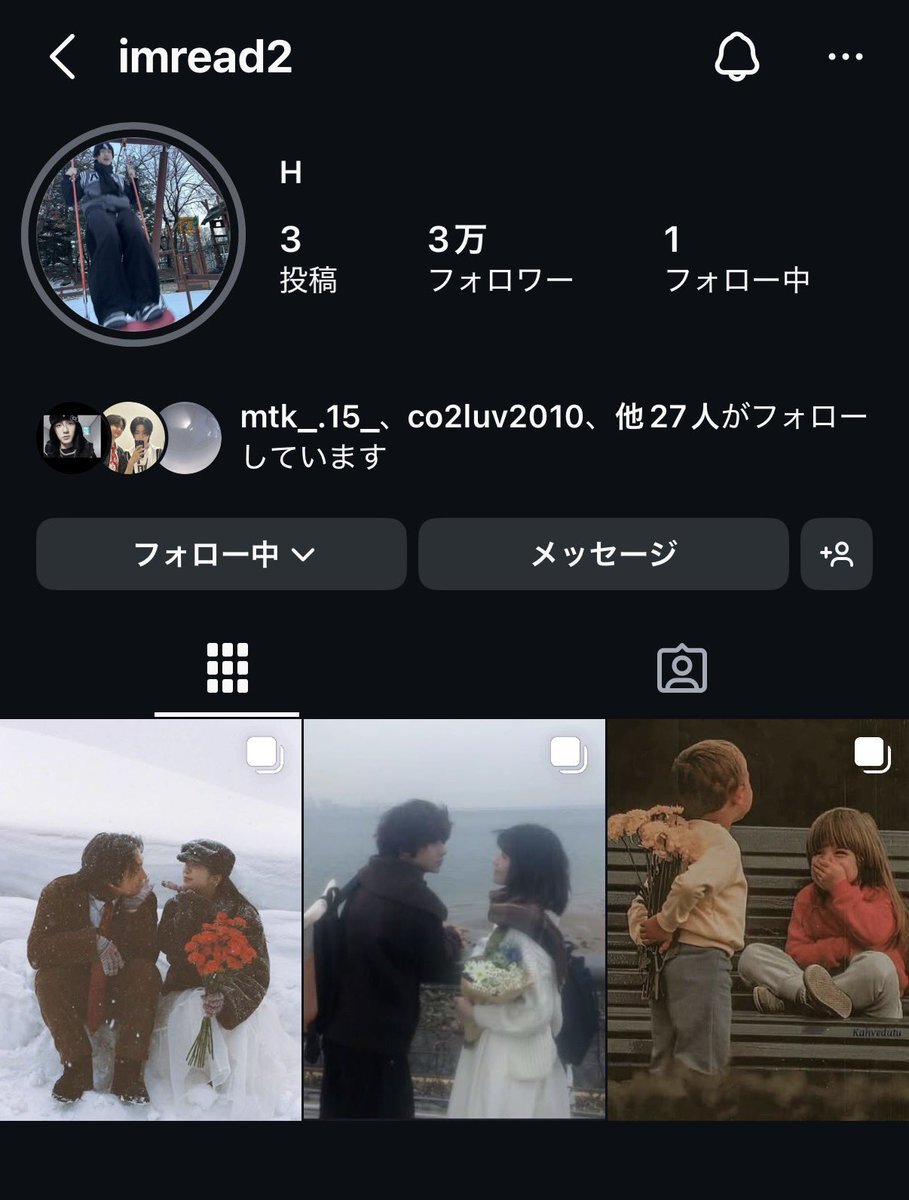Switch to the posts grid tab
This screenshot has width=909, height=1200.
coord(227,668)
